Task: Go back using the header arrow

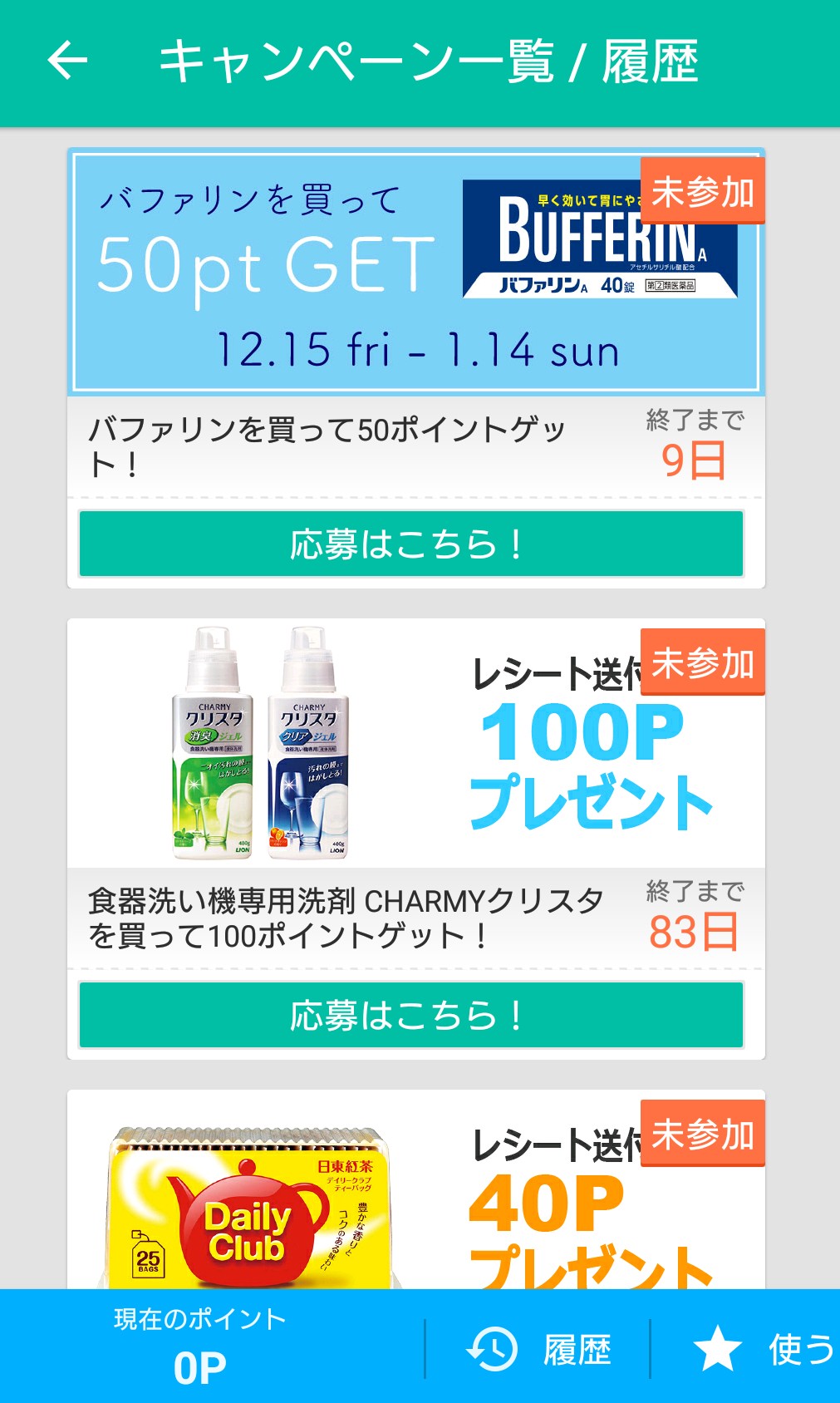Action: coord(67,61)
